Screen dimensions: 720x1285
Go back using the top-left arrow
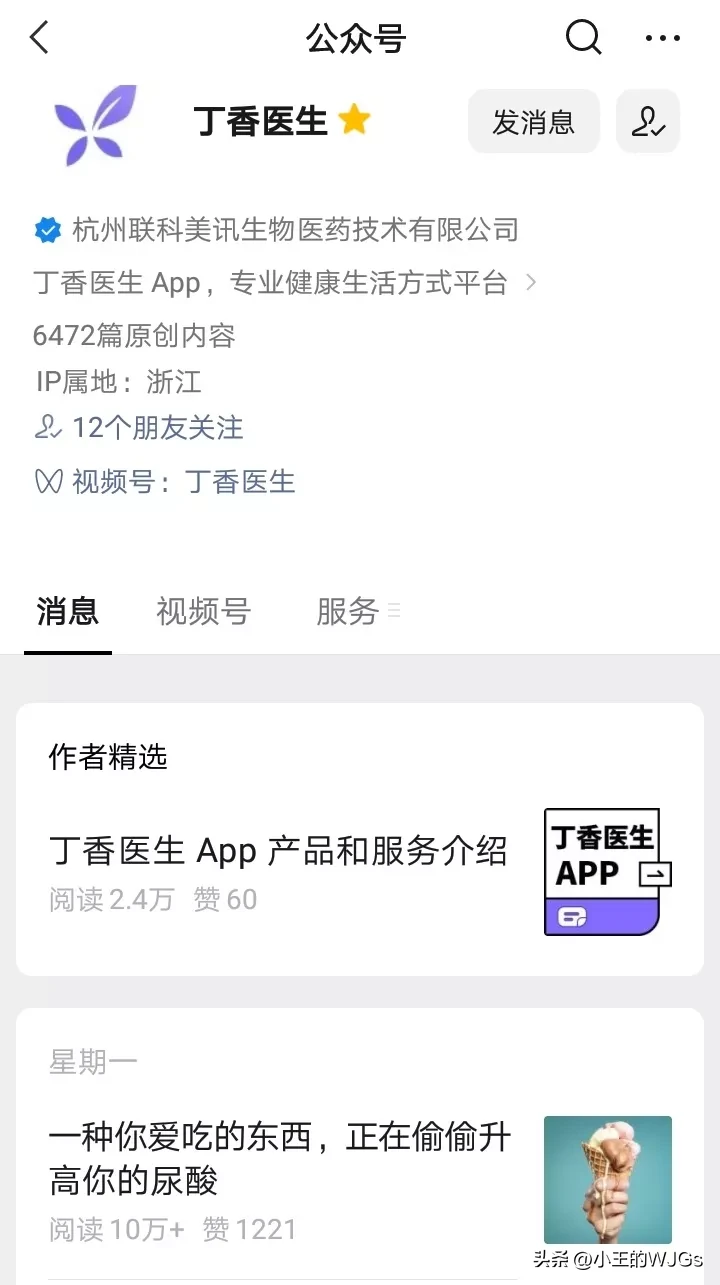[39, 38]
